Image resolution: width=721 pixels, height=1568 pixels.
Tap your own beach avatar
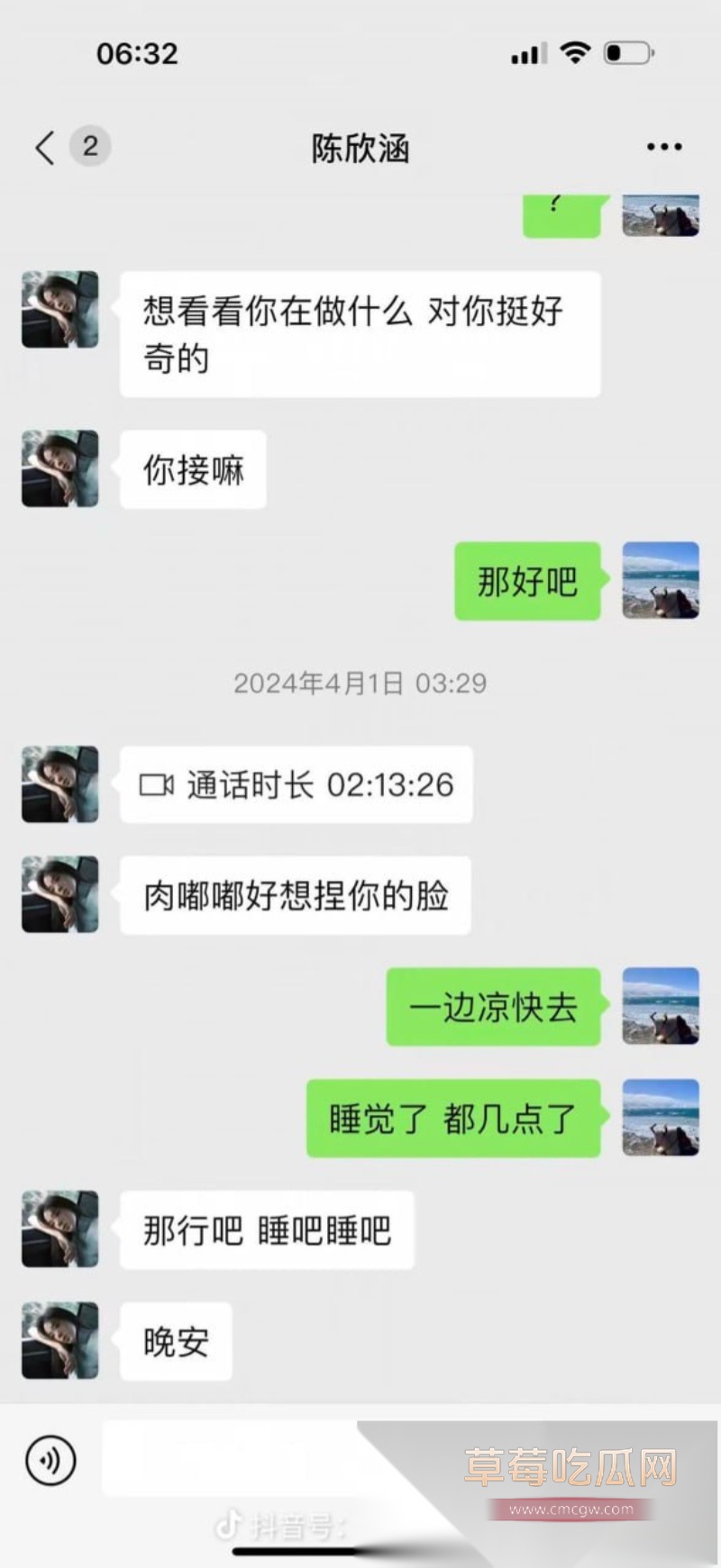(x=661, y=581)
